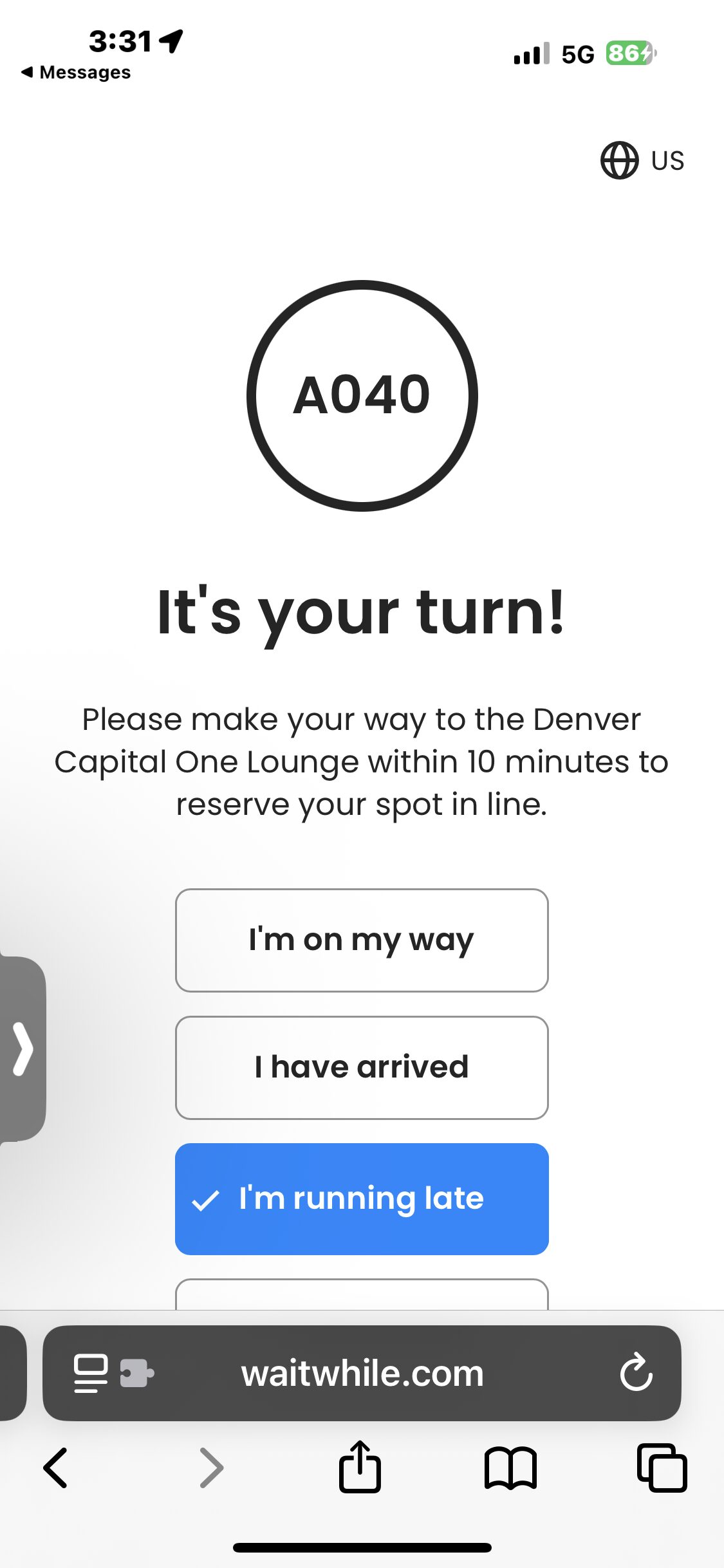Return to the Messages app
Screen dimensions: 724x1568
click(x=76, y=72)
